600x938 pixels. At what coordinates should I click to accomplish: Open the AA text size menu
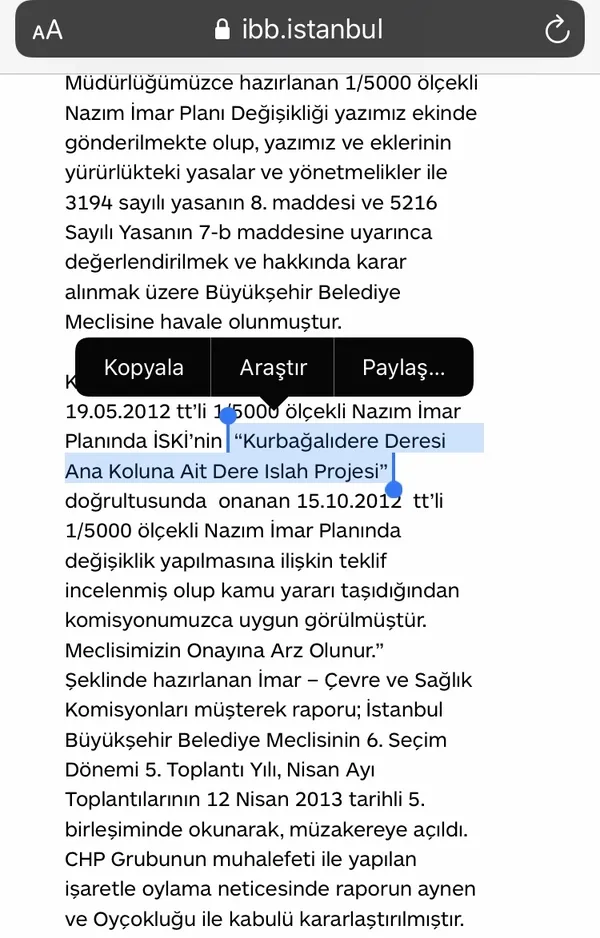47,30
